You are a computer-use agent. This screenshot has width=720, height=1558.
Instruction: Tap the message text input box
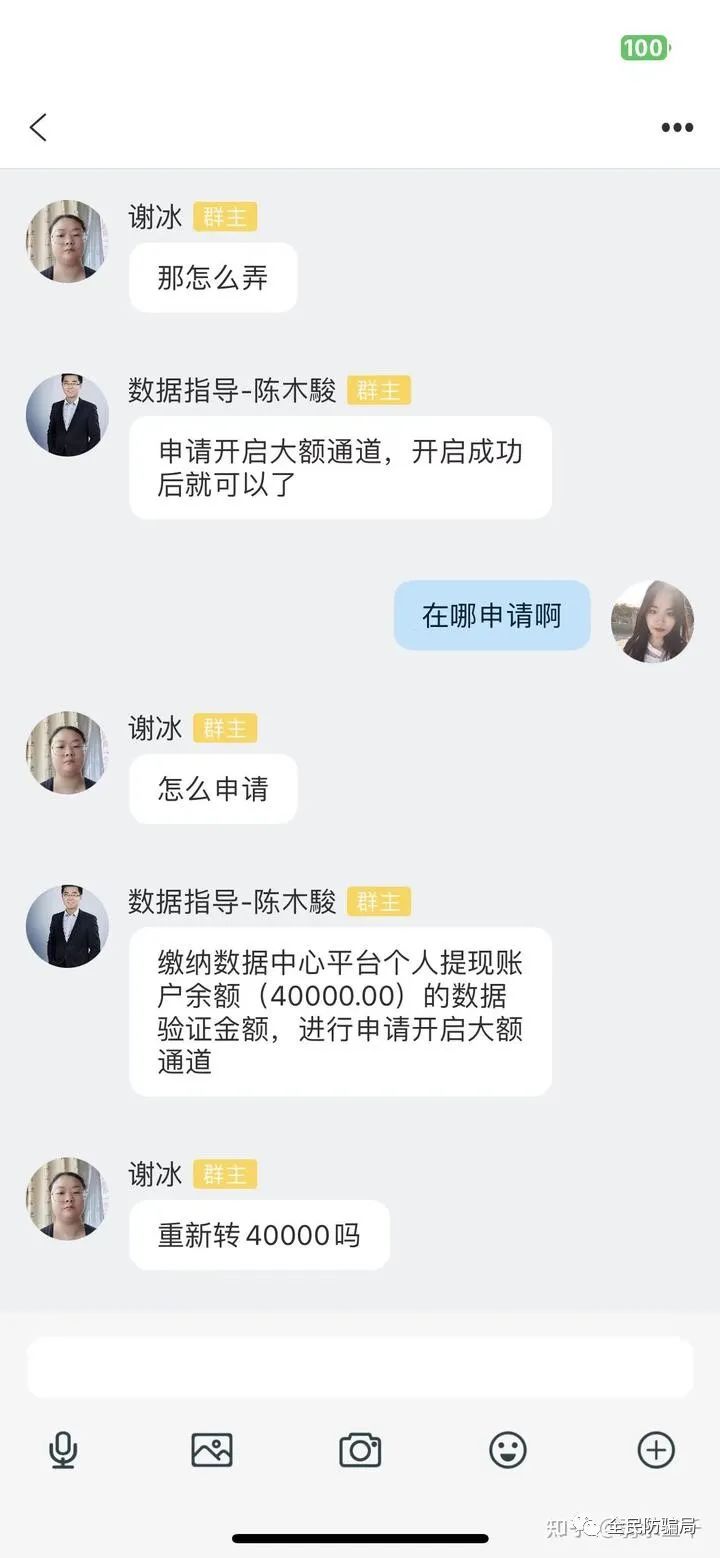click(360, 1367)
